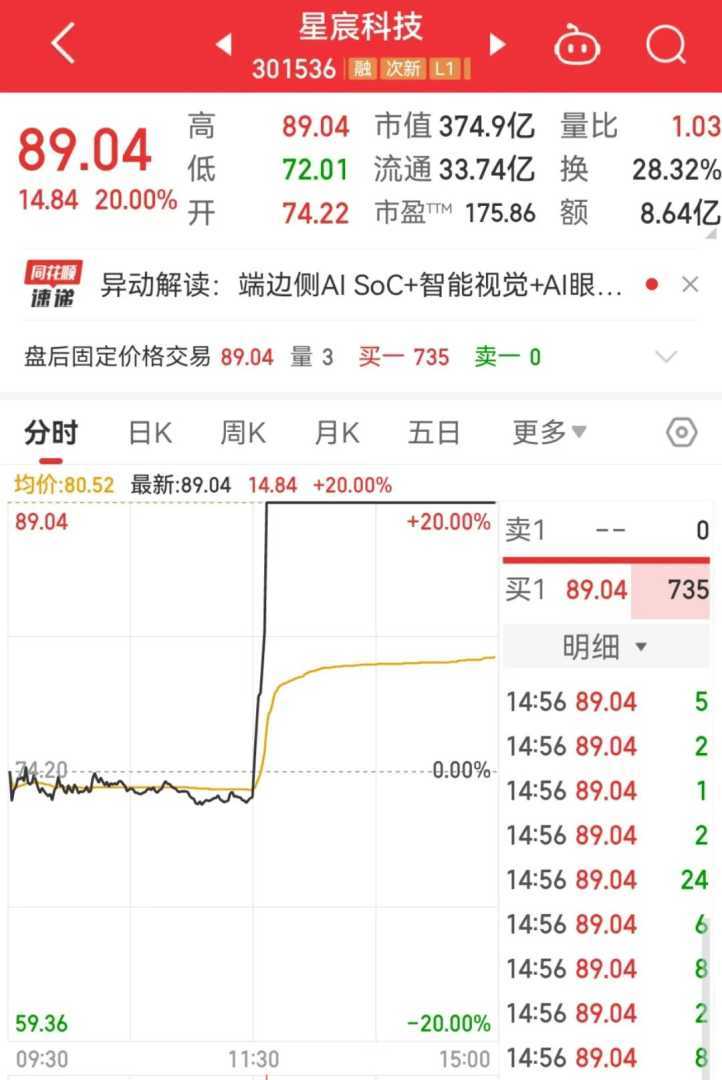The height and width of the screenshot is (1080, 722).
Task: Switch to the 月K tab
Action: pyautogui.click(x=337, y=433)
